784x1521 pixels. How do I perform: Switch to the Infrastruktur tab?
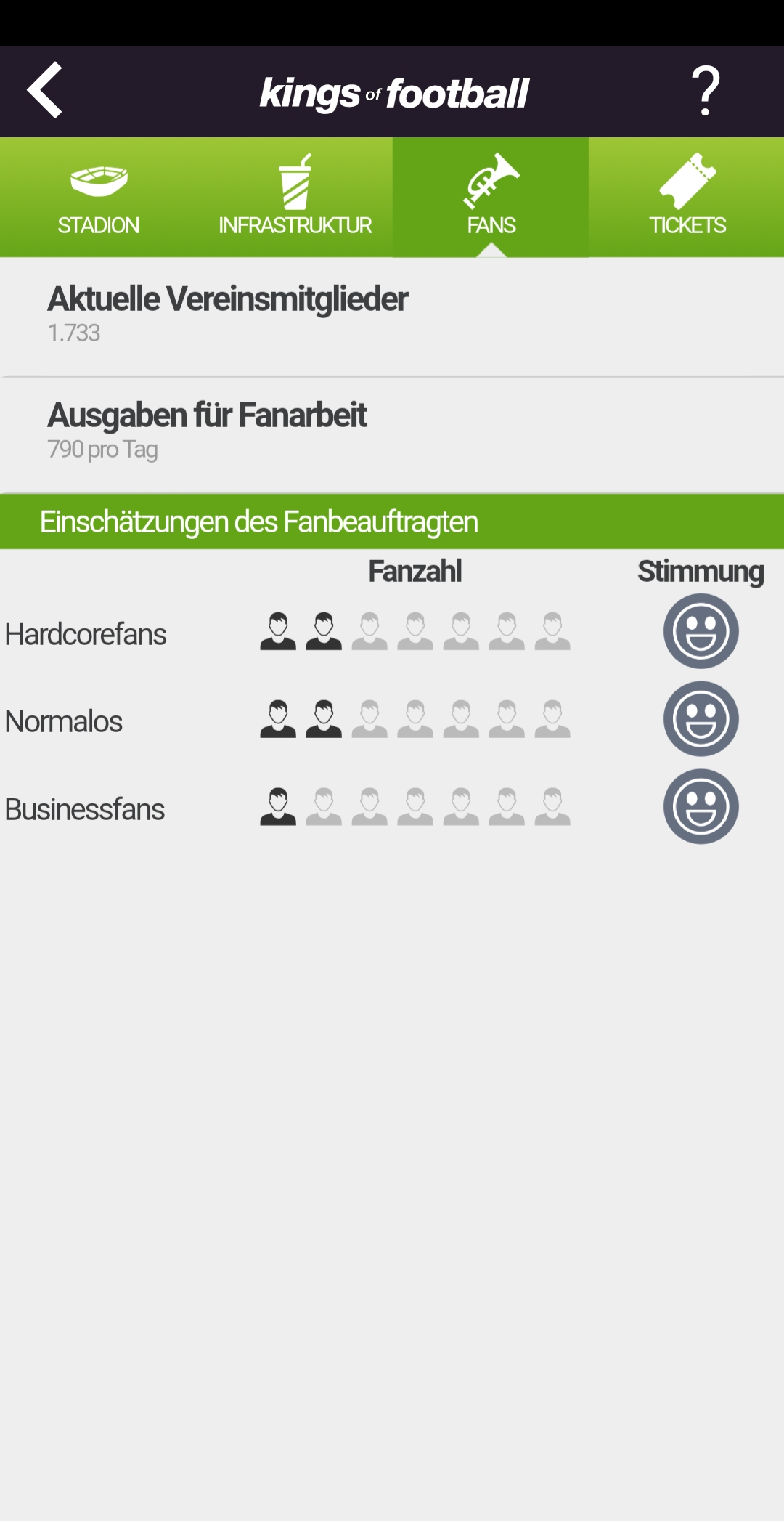[295, 198]
